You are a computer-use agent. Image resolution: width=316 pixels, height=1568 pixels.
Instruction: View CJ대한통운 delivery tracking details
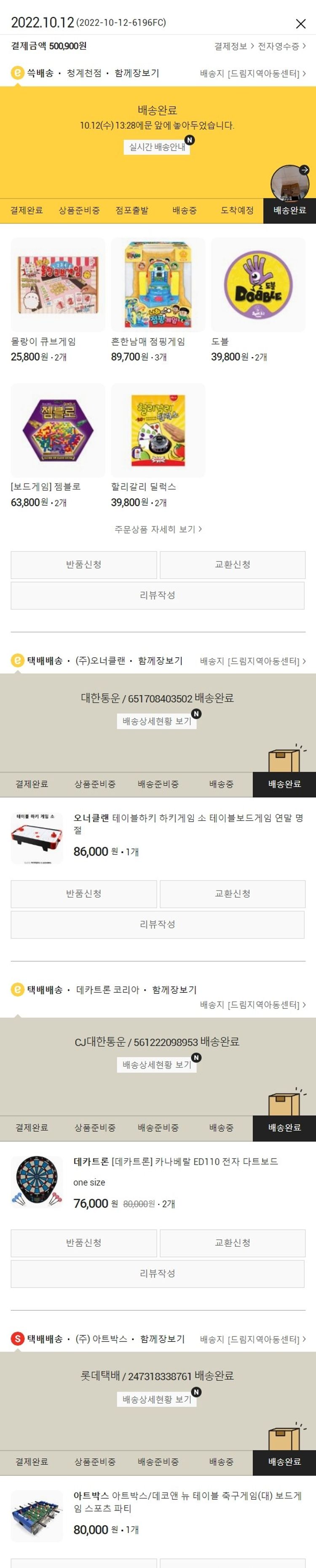coord(157,1064)
